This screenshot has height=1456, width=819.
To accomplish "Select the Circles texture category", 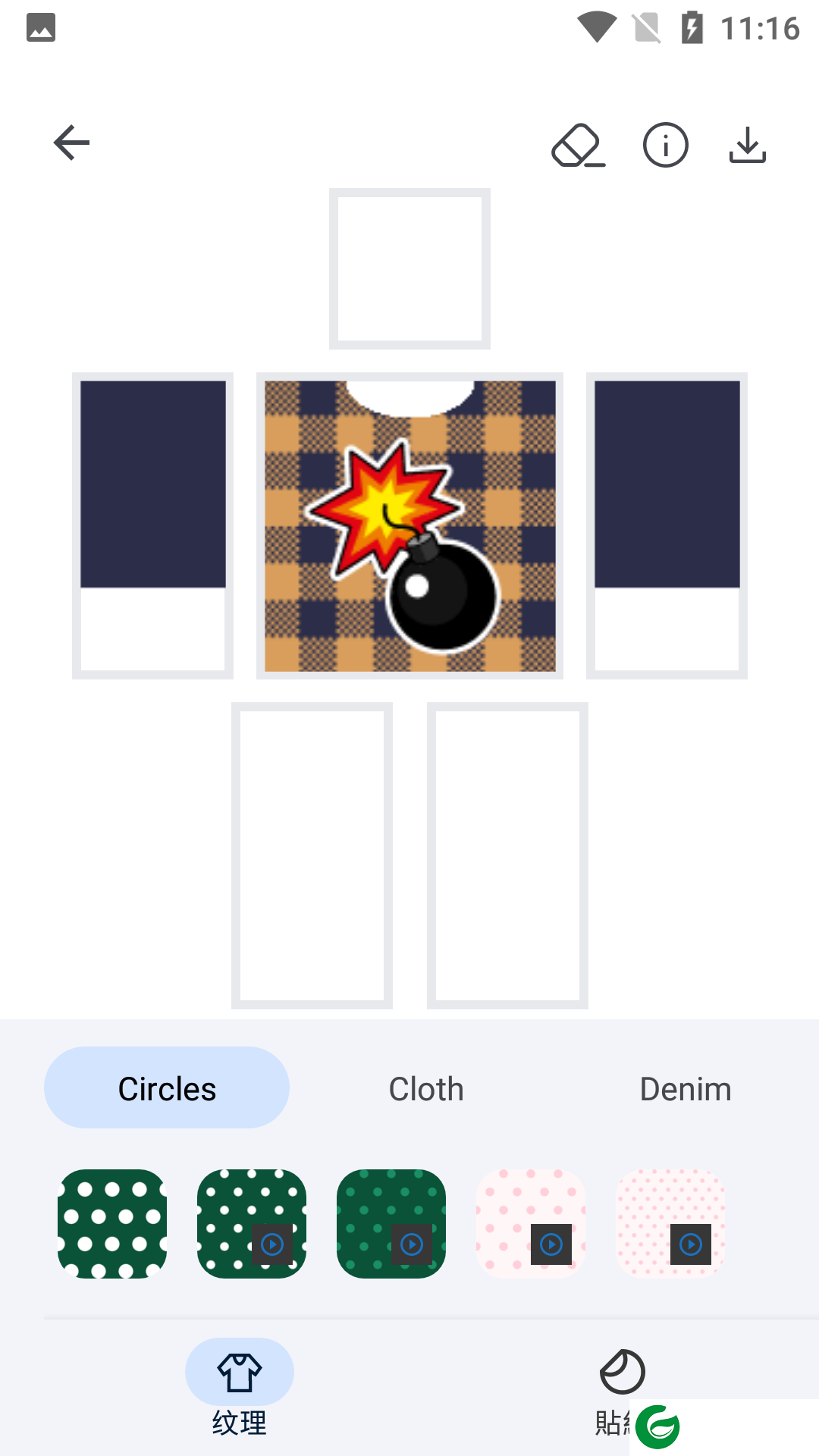I will 167,1088.
